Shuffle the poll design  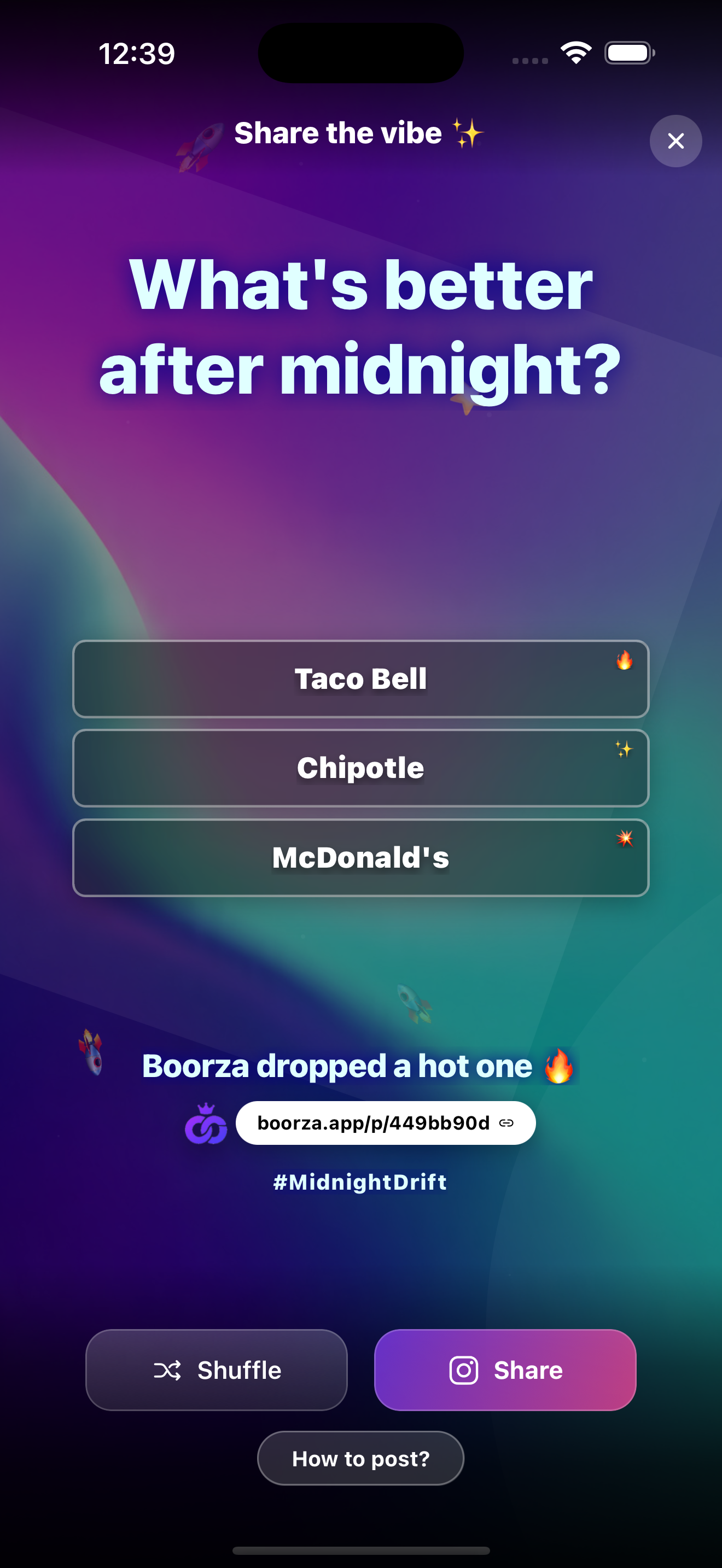216,1370
